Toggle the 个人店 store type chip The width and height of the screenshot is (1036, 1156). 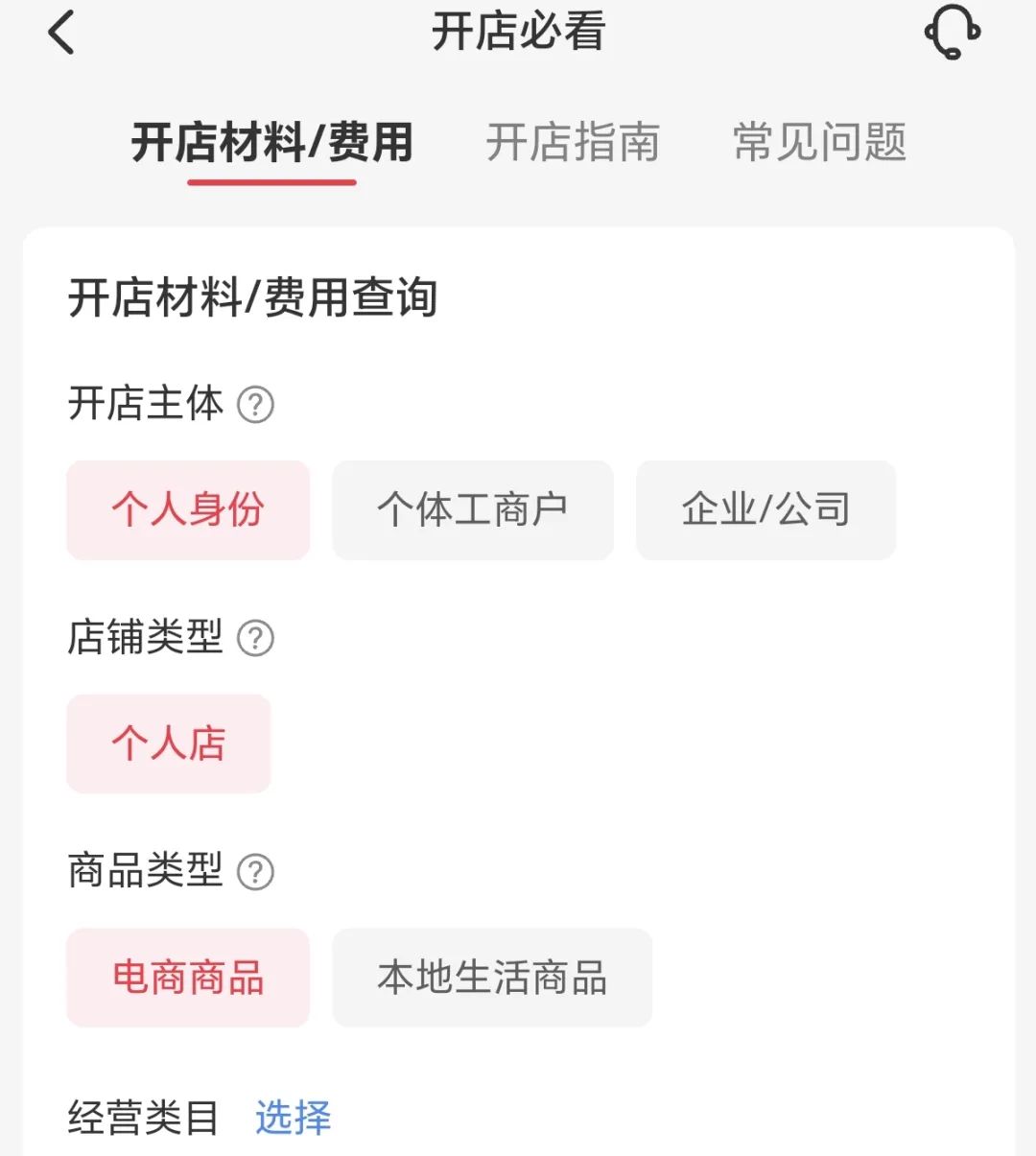pyautogui.click(x=168, y=743)
